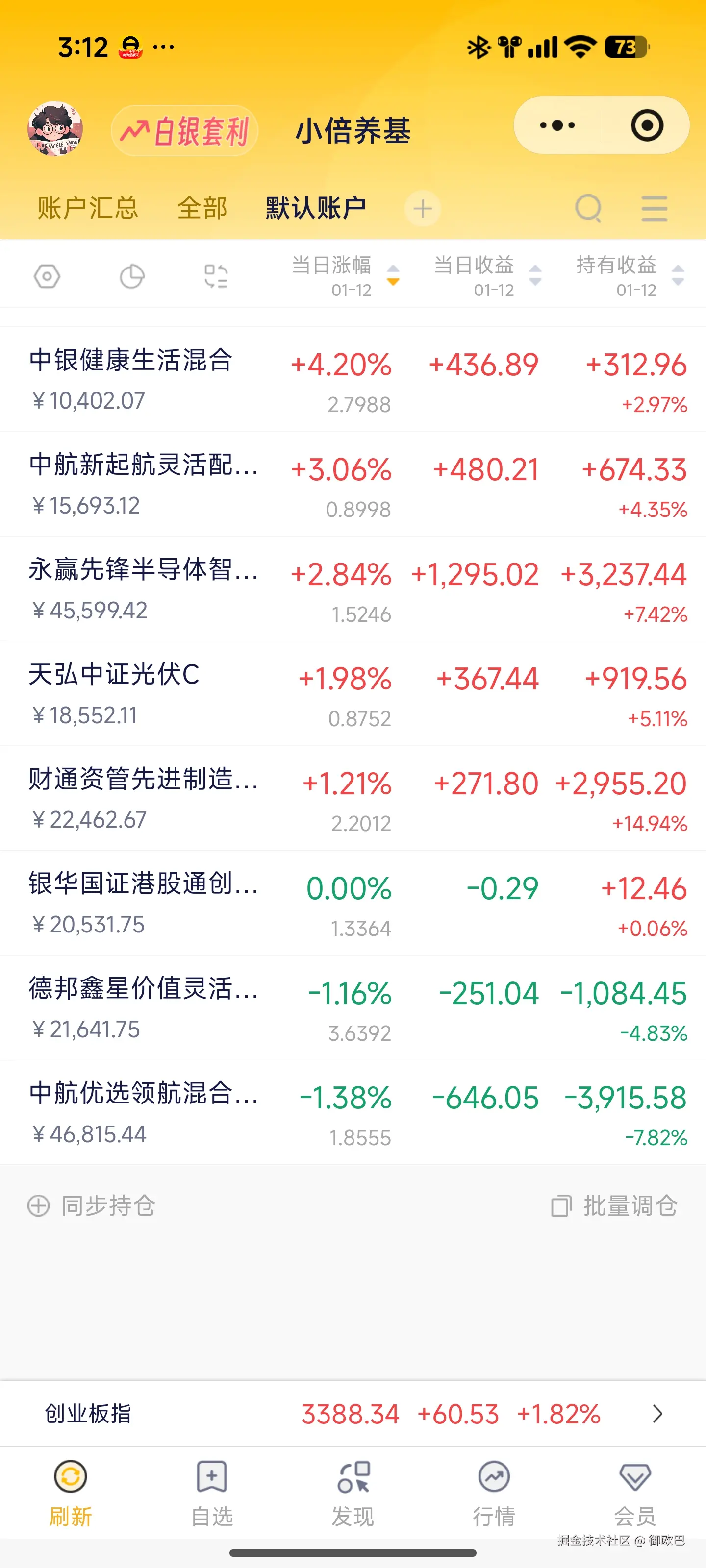Switch to 账户汇总 tab

[x=88, y=208]
